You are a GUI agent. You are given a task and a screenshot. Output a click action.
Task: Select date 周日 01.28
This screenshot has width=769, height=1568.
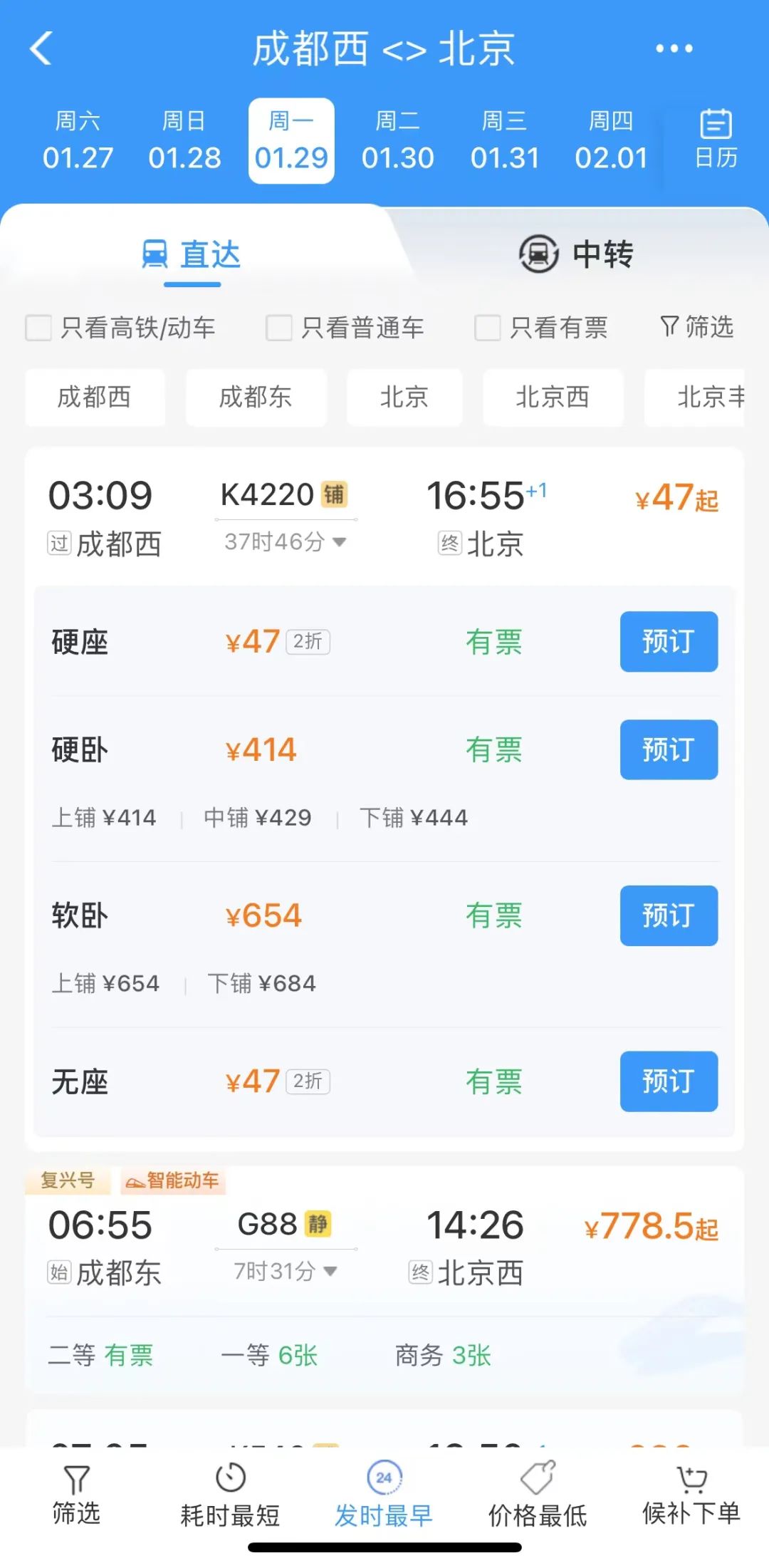[184, 141]
